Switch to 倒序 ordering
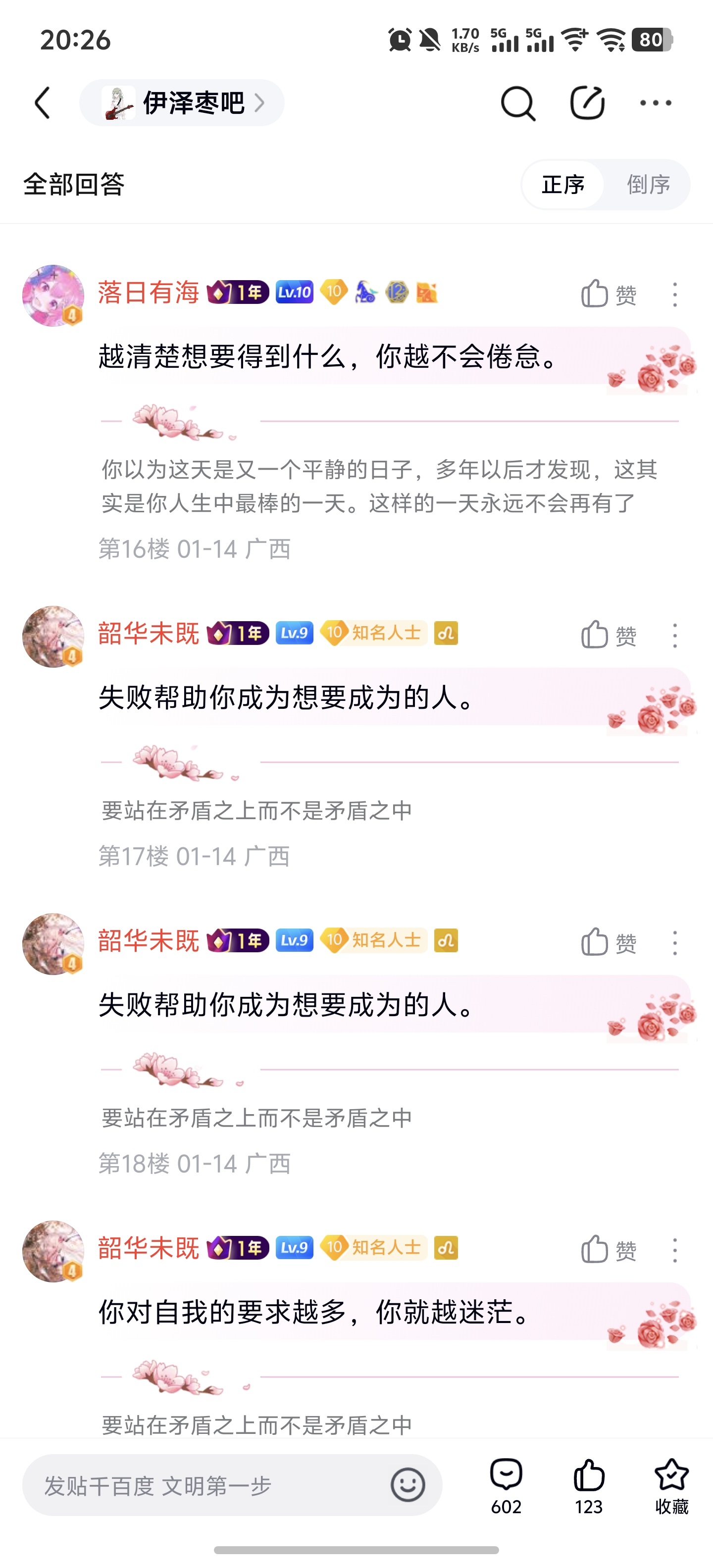This screenshot has height=1568, width=713. pos(649,185)
